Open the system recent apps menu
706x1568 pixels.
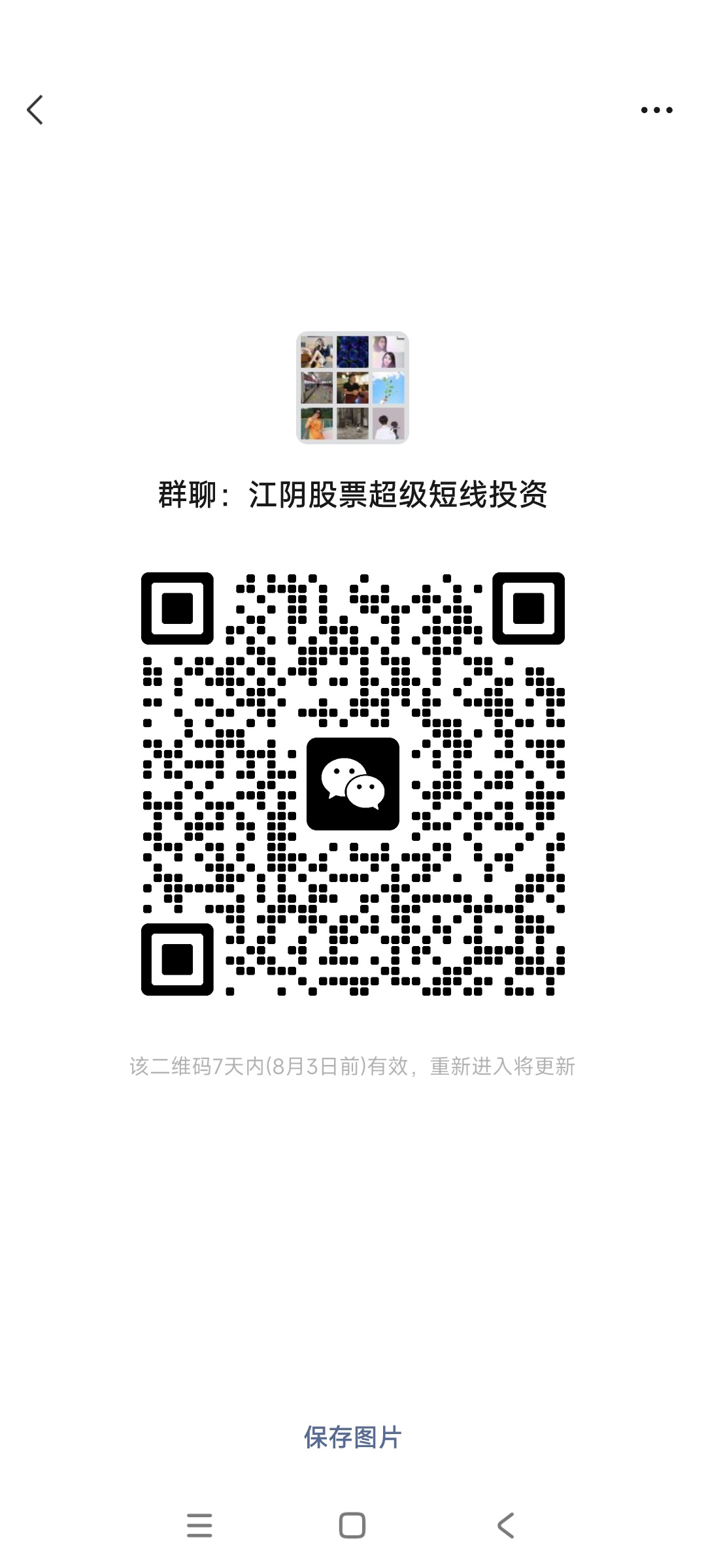(199, 1526)
